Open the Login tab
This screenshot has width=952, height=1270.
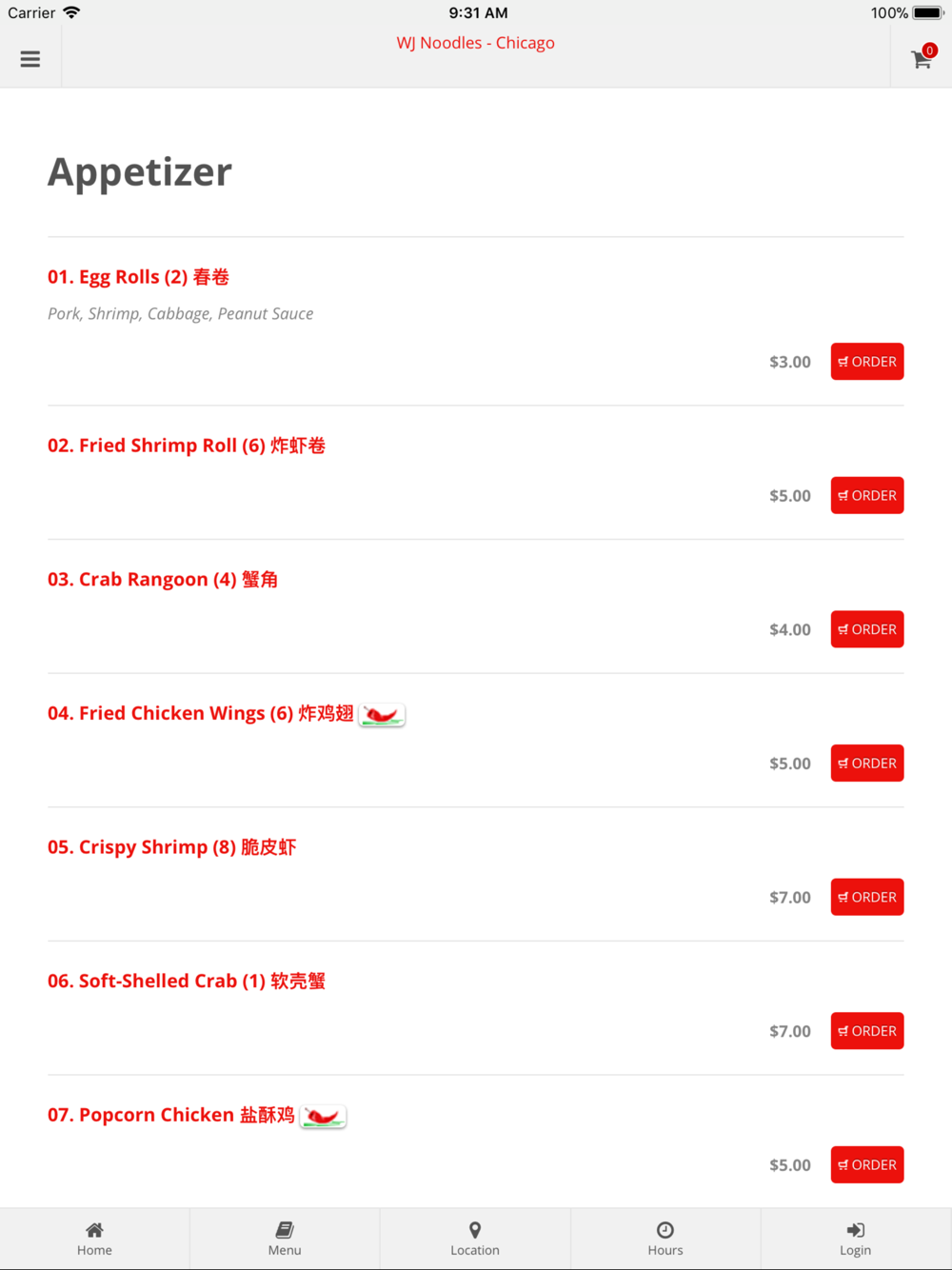[855, 1239]
